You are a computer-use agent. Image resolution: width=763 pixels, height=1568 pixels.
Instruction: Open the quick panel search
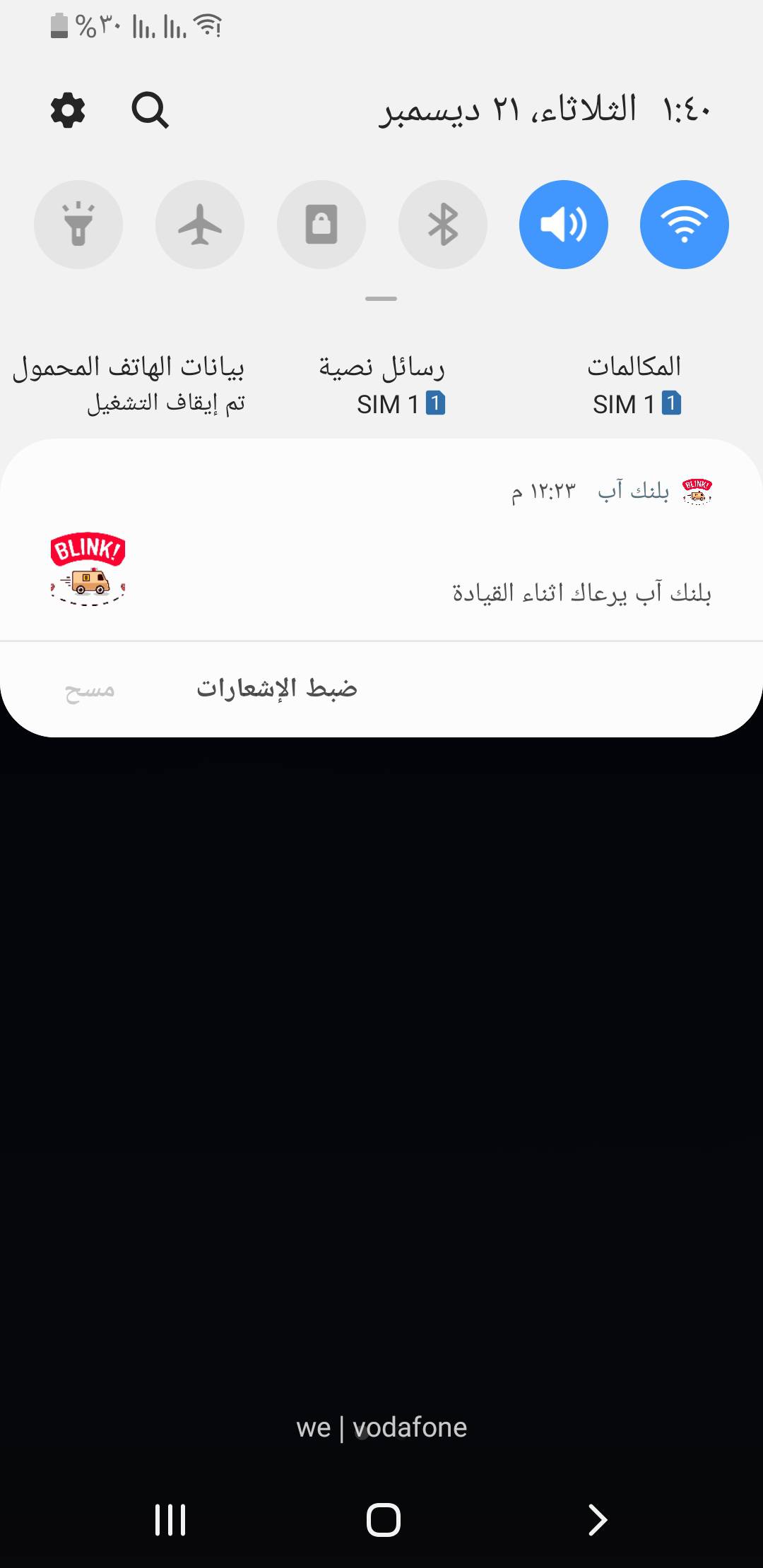[150, 110]
